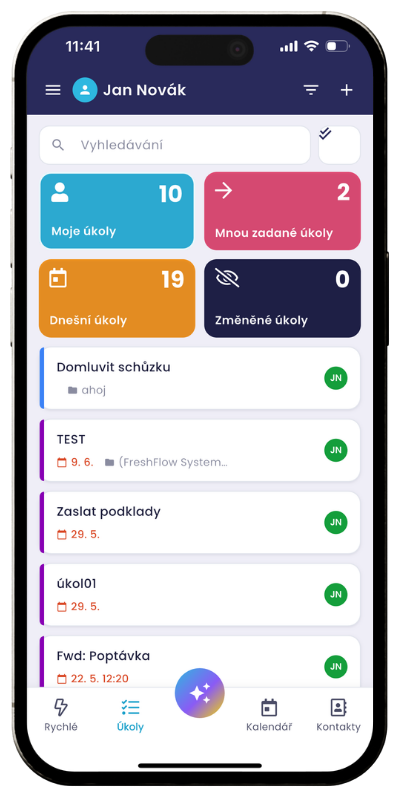View the Změněné úkoly tile
This screenshot has width=400, height=797.
click(x=283, y=298)
